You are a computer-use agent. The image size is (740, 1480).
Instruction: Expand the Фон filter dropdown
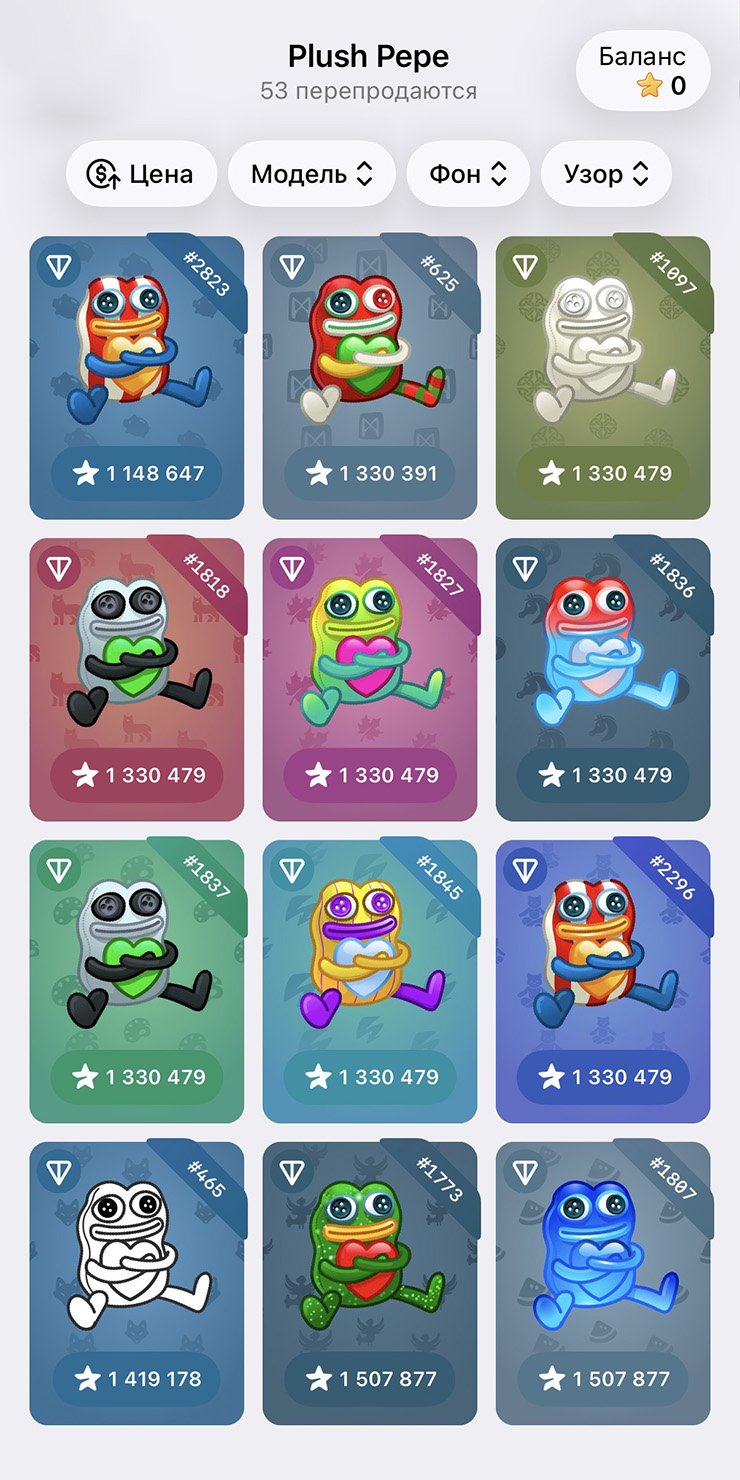pyautogui.click(x=468, y=174)
